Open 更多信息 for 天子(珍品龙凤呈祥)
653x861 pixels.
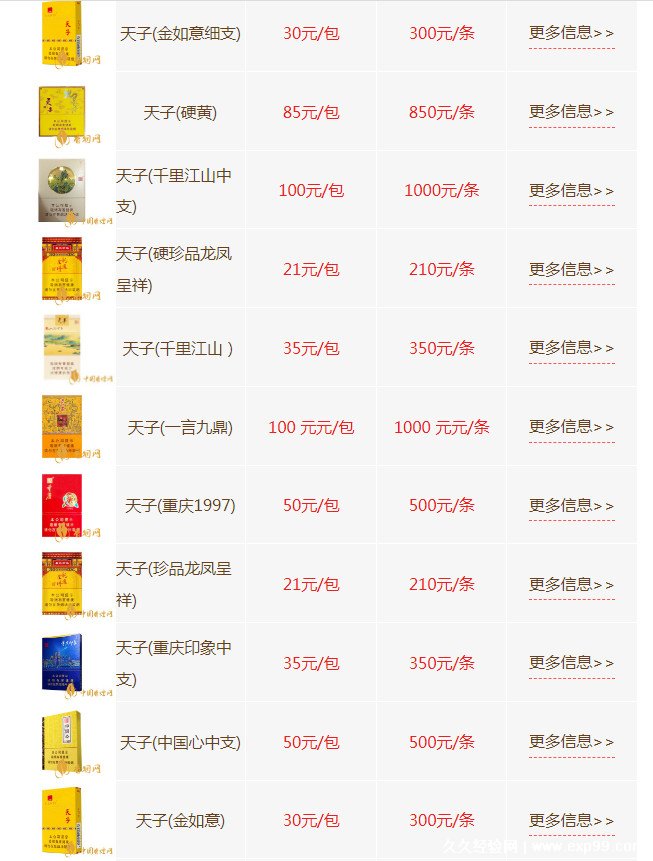click(571, 584)
